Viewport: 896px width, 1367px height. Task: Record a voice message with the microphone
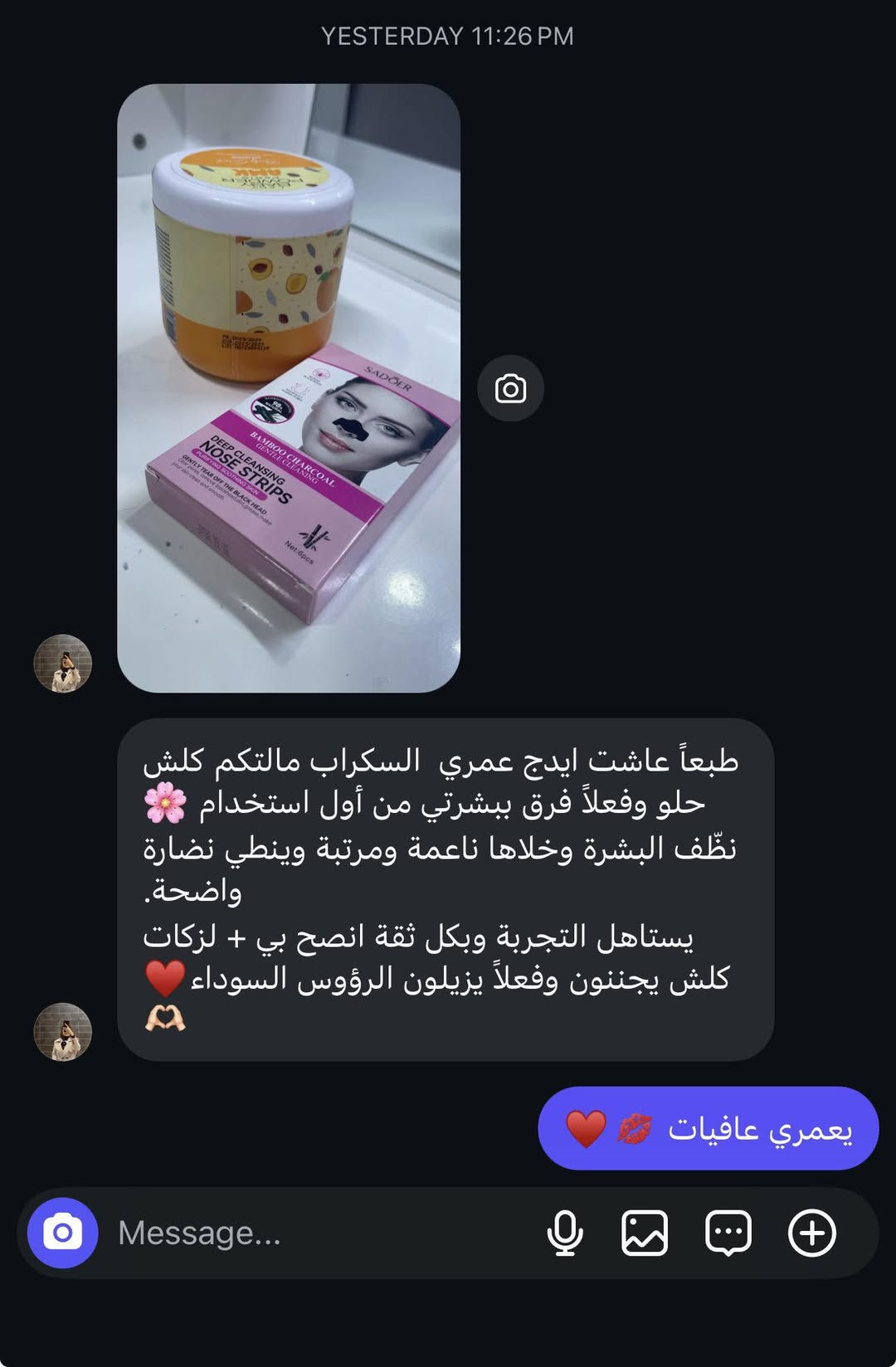coord(565,1233)
